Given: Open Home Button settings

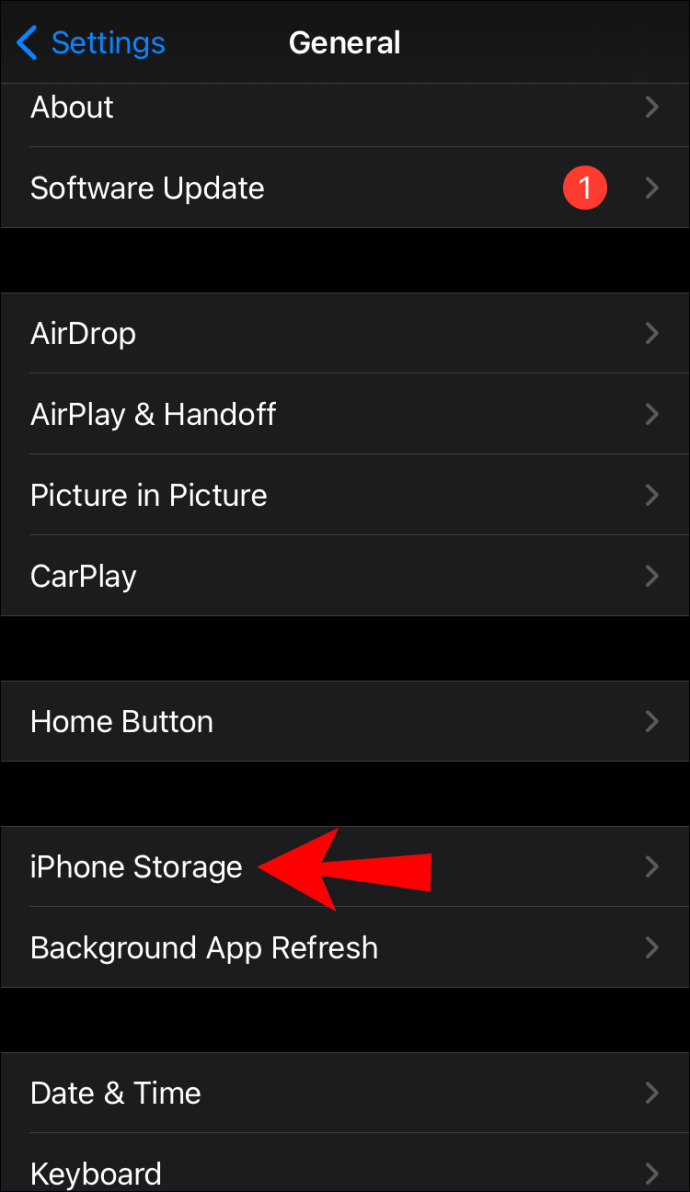Looking at the screenshot, I should (345, 721).
